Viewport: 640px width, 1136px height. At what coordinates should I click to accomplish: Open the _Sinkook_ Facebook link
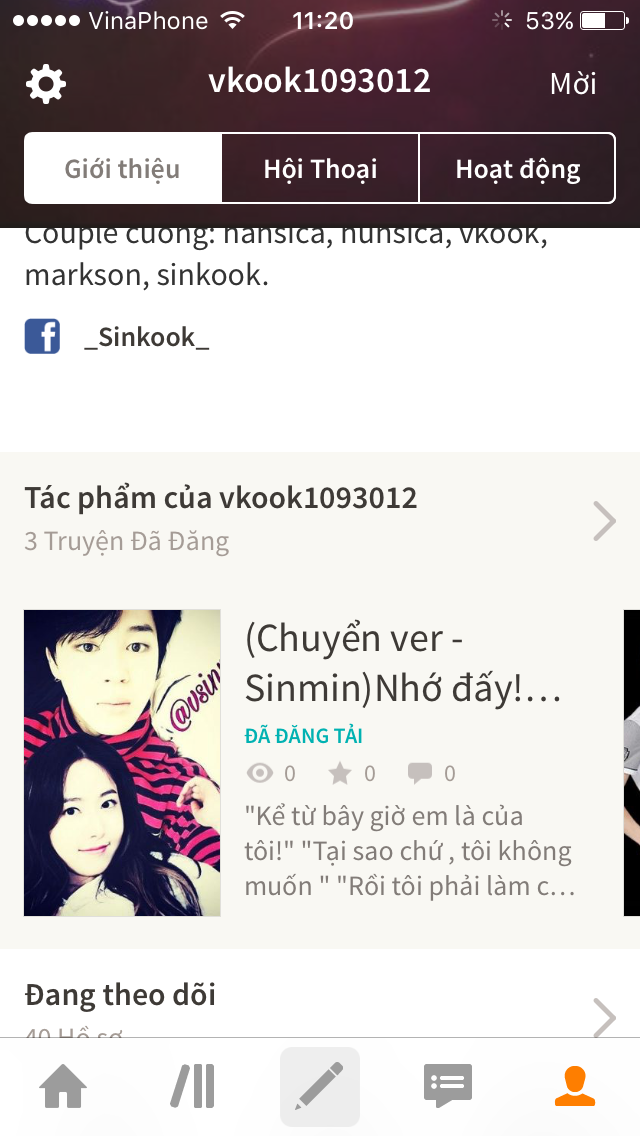pos(146,337)
